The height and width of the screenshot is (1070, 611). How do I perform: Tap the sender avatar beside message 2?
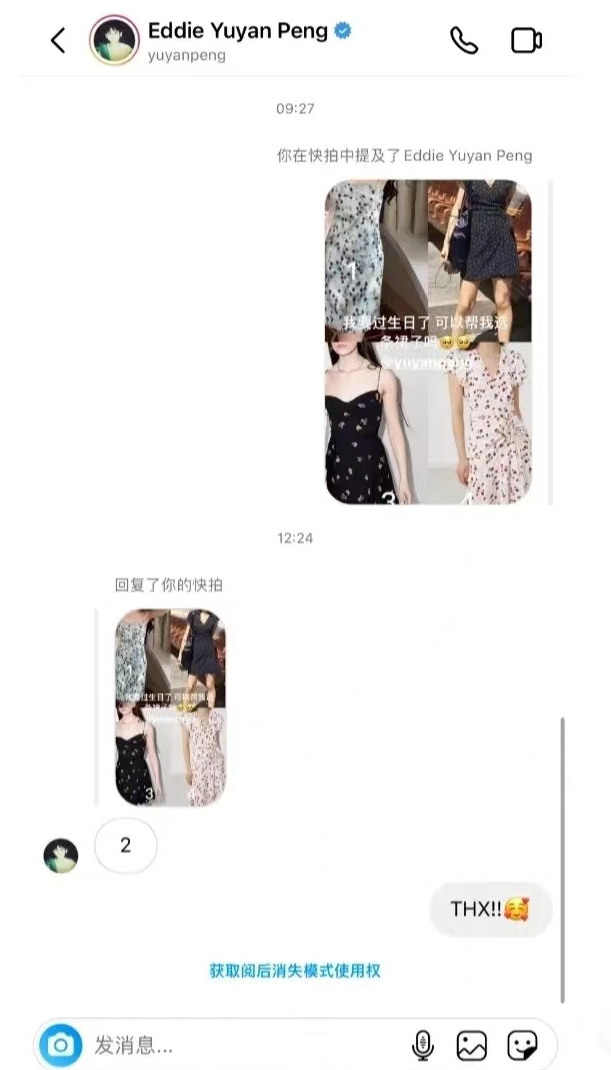point(61,855)
